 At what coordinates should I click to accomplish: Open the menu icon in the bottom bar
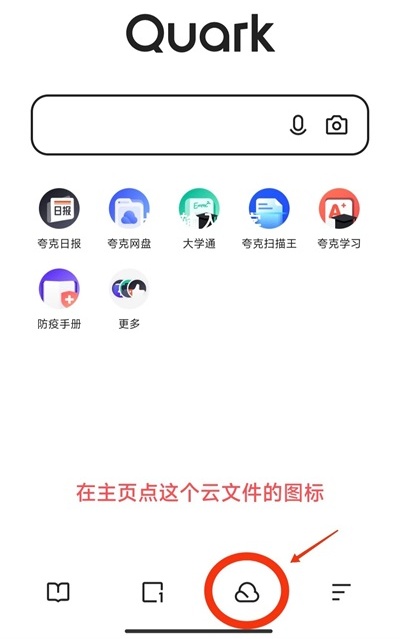[x=341, y=592]
